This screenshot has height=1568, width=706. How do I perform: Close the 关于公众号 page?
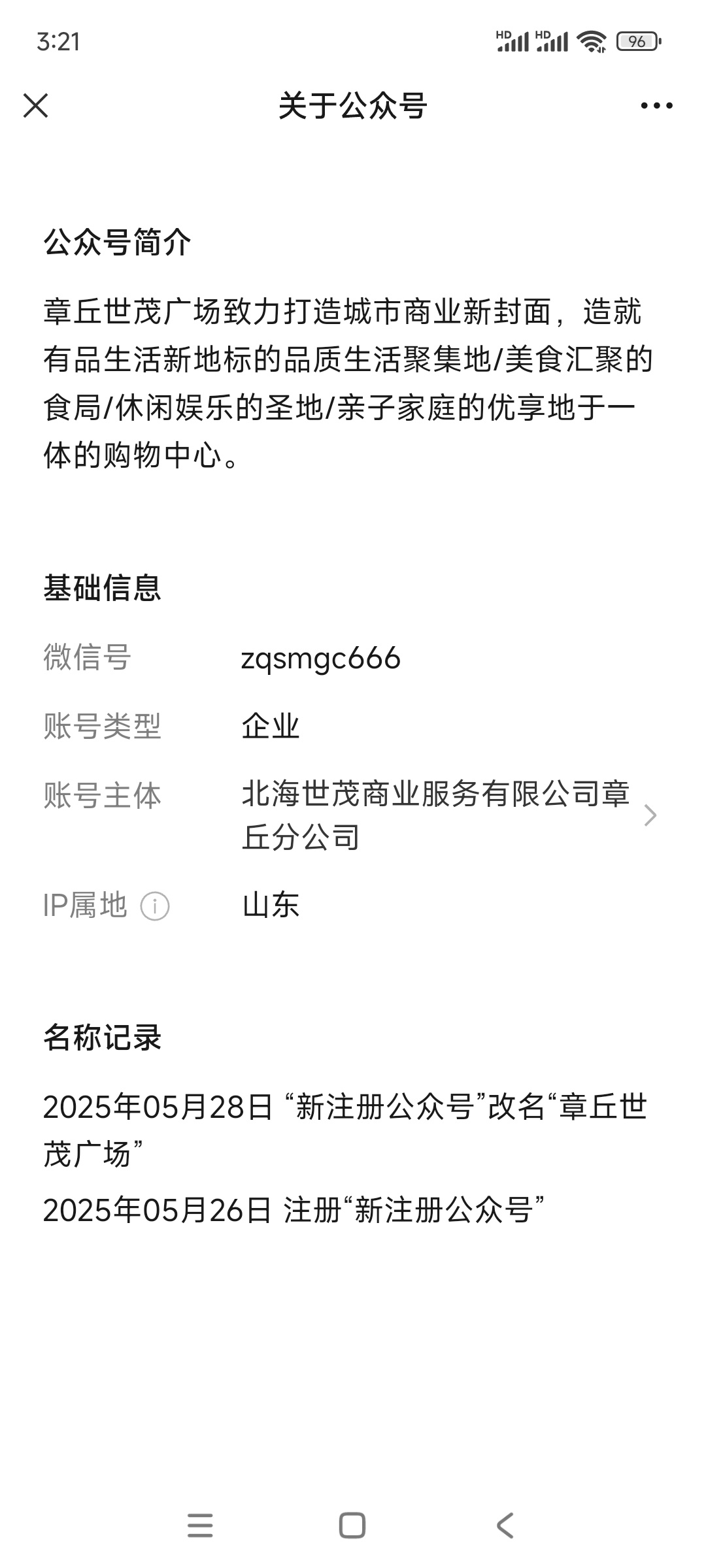(x=35, y=105)
